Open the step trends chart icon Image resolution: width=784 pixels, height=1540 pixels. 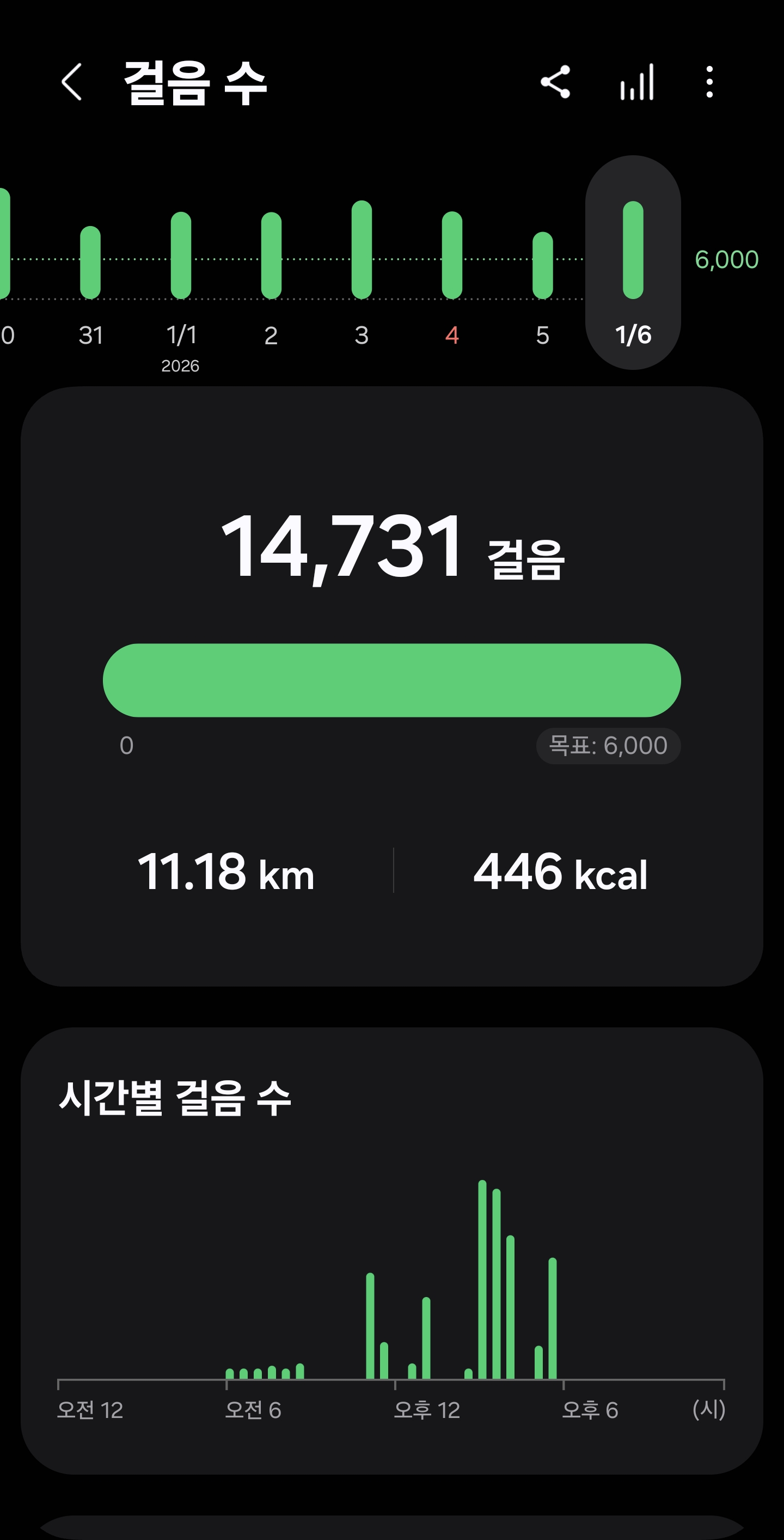637,82
